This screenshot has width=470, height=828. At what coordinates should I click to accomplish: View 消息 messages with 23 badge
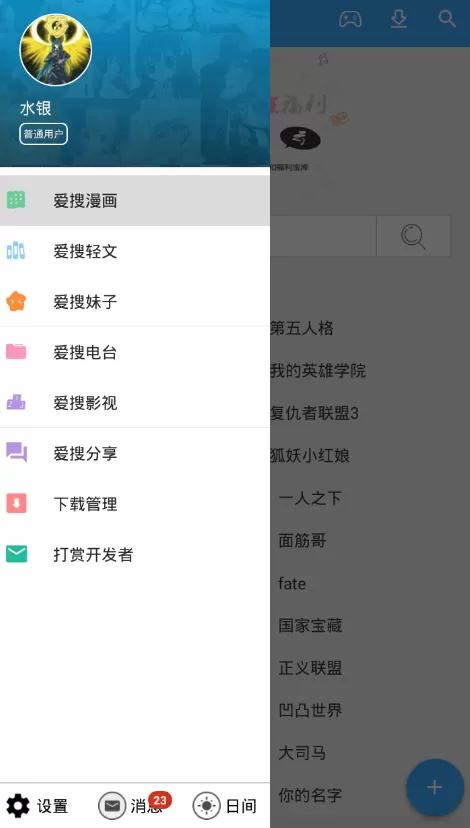click(132, 806)
